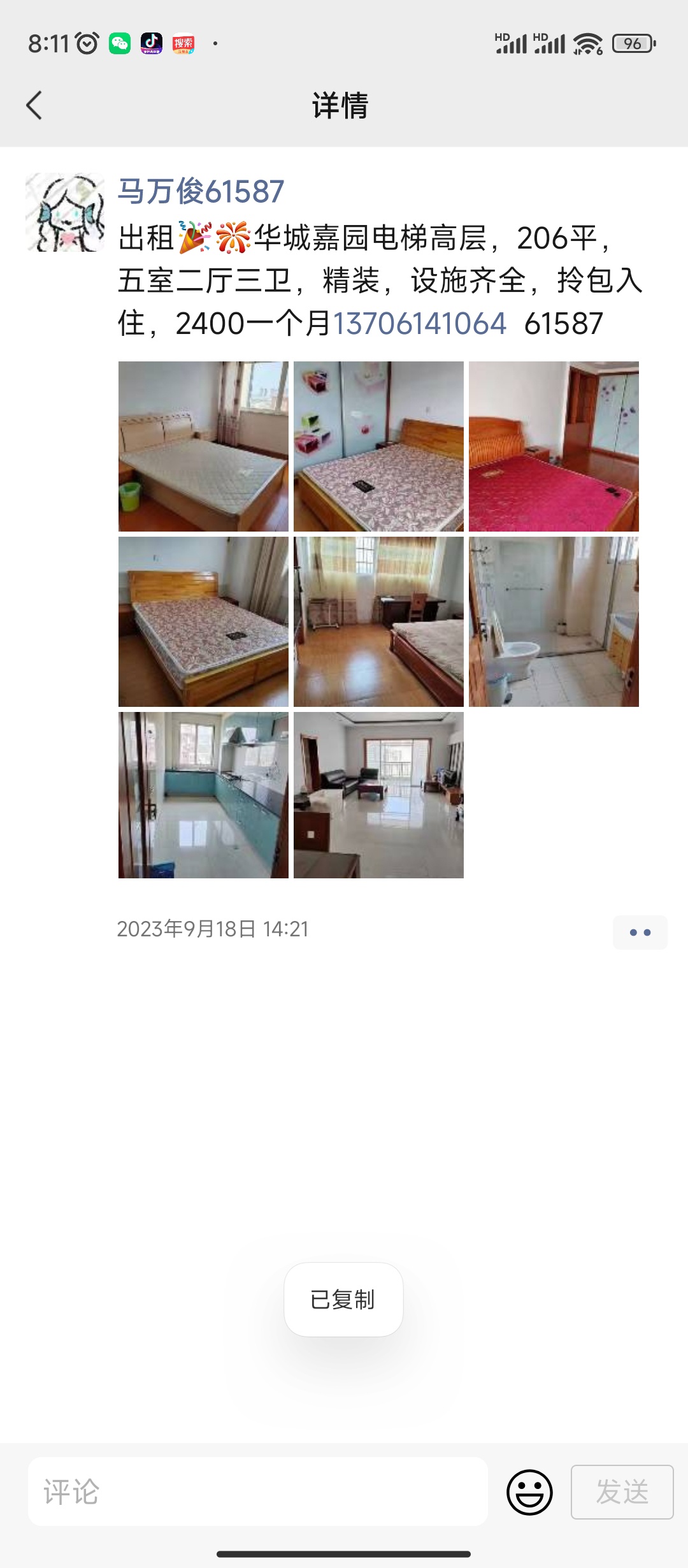Open the living room photo
Screen dimensions: 688x1568
point(378,795)
